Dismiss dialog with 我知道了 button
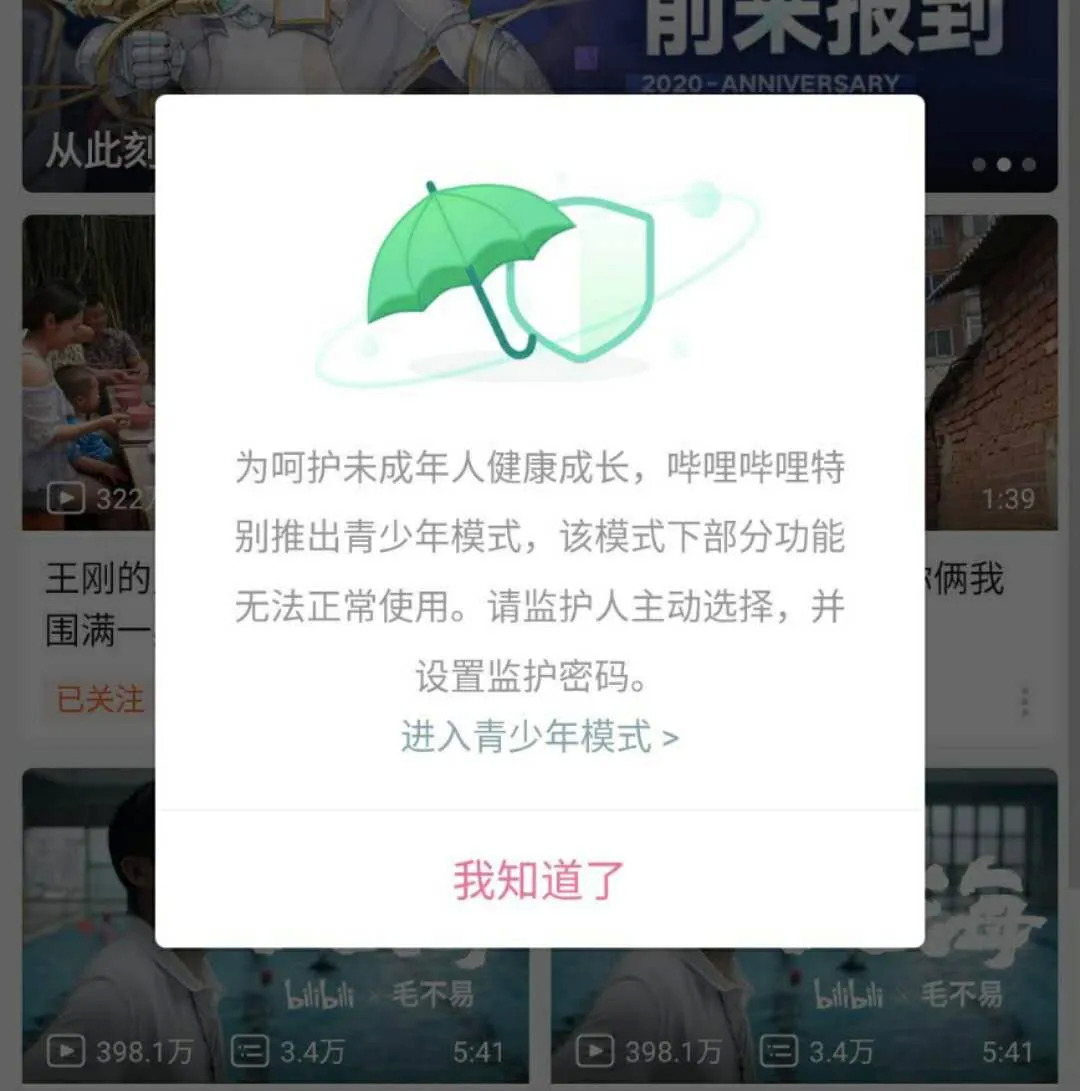Screen dimensions: 1080x1091 [539, 880]
